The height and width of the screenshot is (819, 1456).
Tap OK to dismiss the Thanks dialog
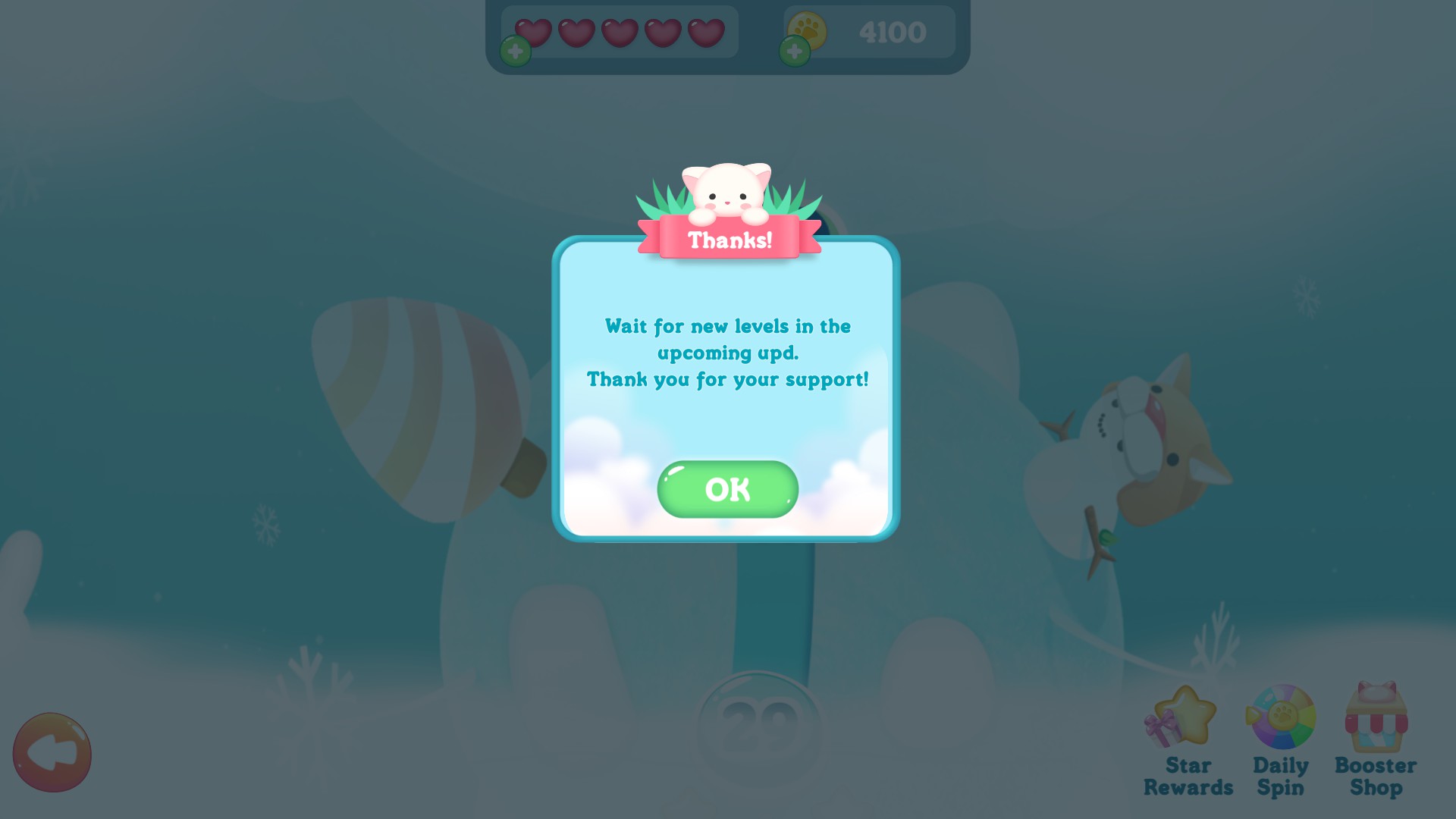tap(727, 489)
